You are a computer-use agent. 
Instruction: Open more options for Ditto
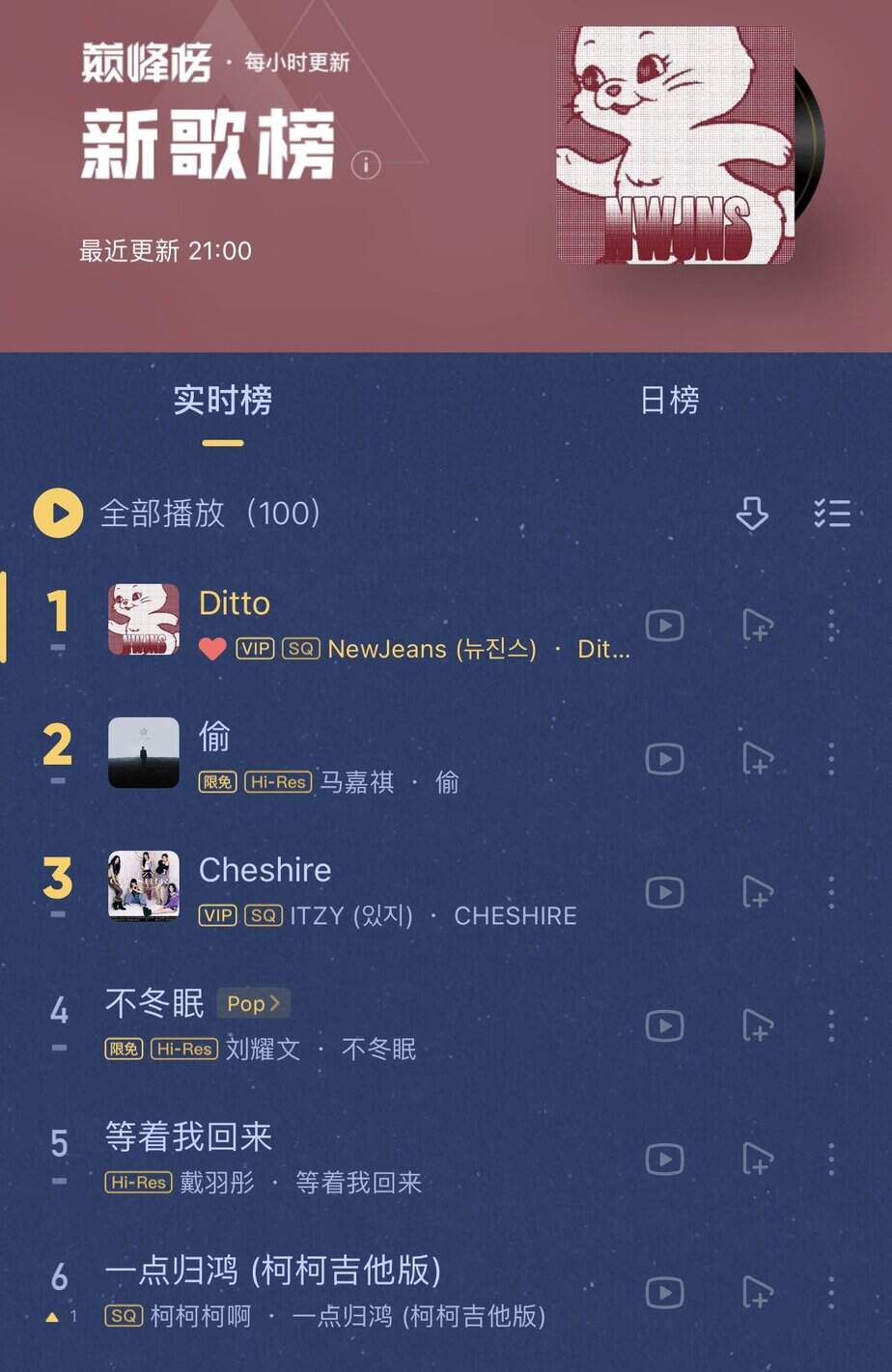[831, 626]
